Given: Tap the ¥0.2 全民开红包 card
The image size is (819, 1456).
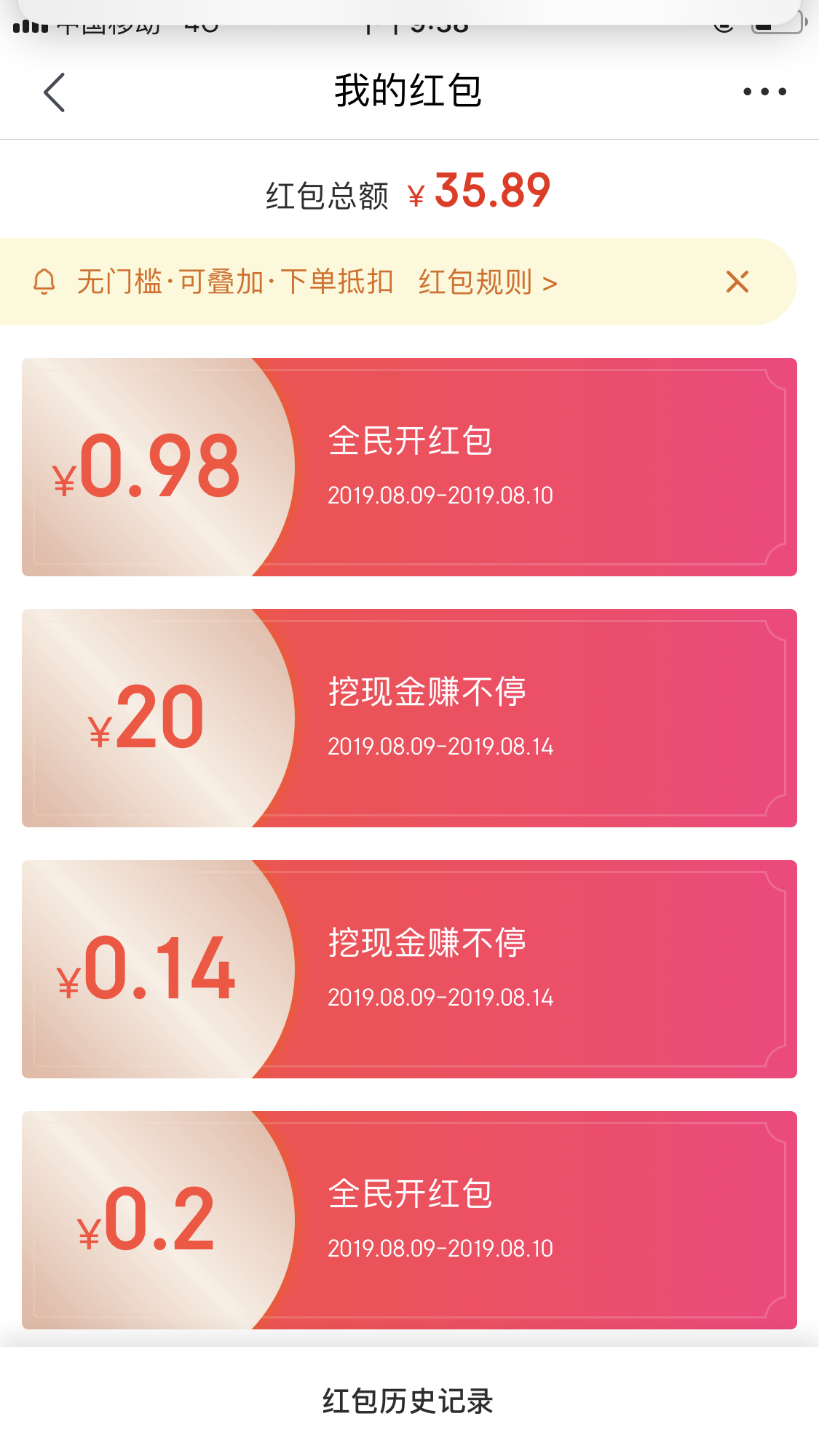Looking at the screenshot, I should 409,1220.
